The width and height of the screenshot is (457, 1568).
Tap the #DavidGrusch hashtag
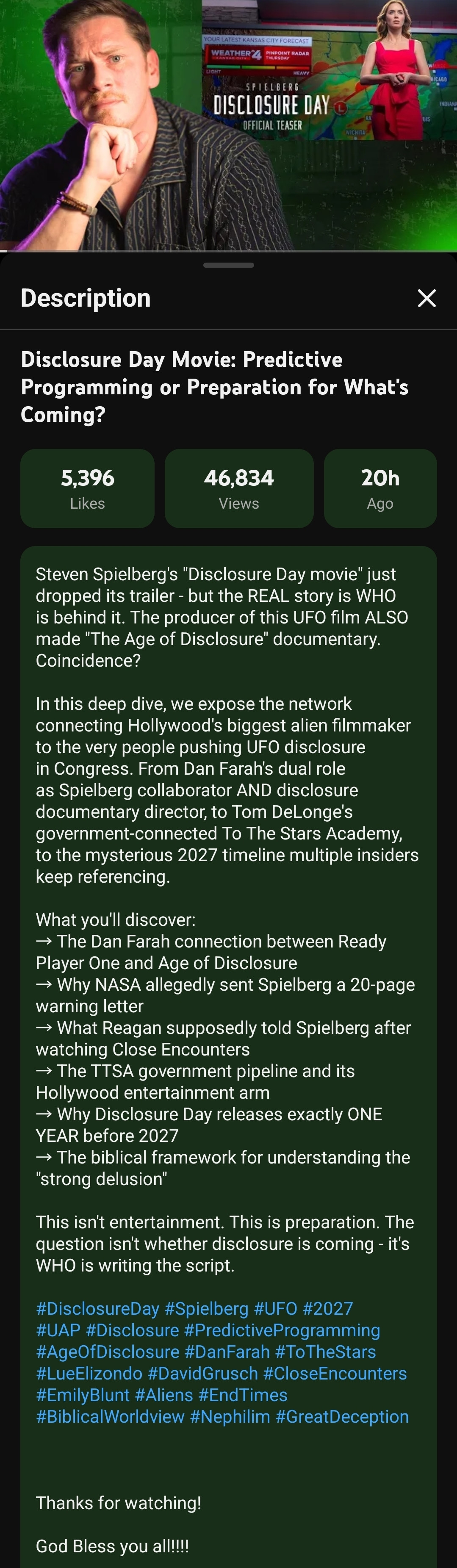pyautogui.click(x=202, y=1373)
